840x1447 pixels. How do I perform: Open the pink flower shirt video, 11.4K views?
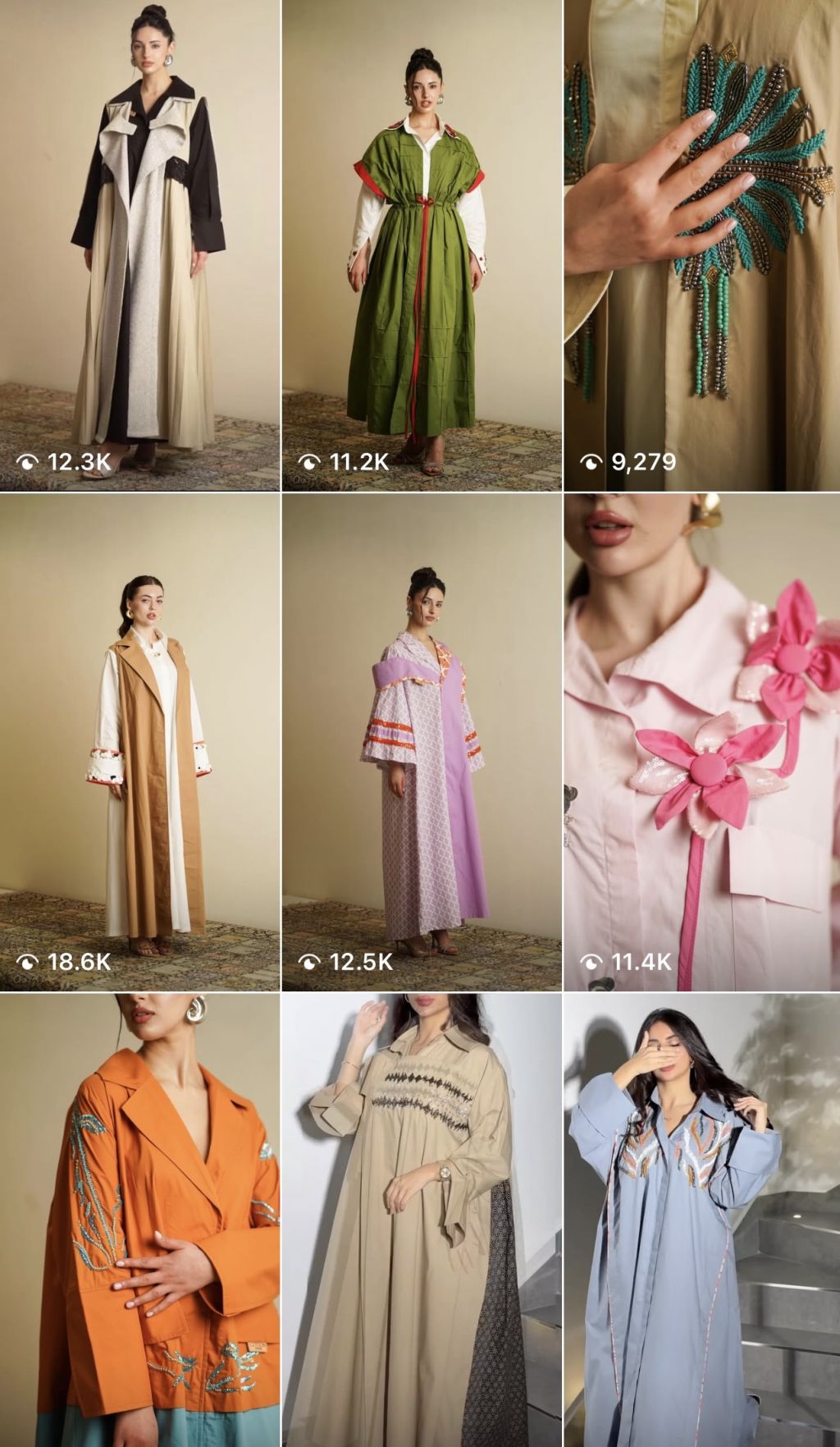pos(702,743)
